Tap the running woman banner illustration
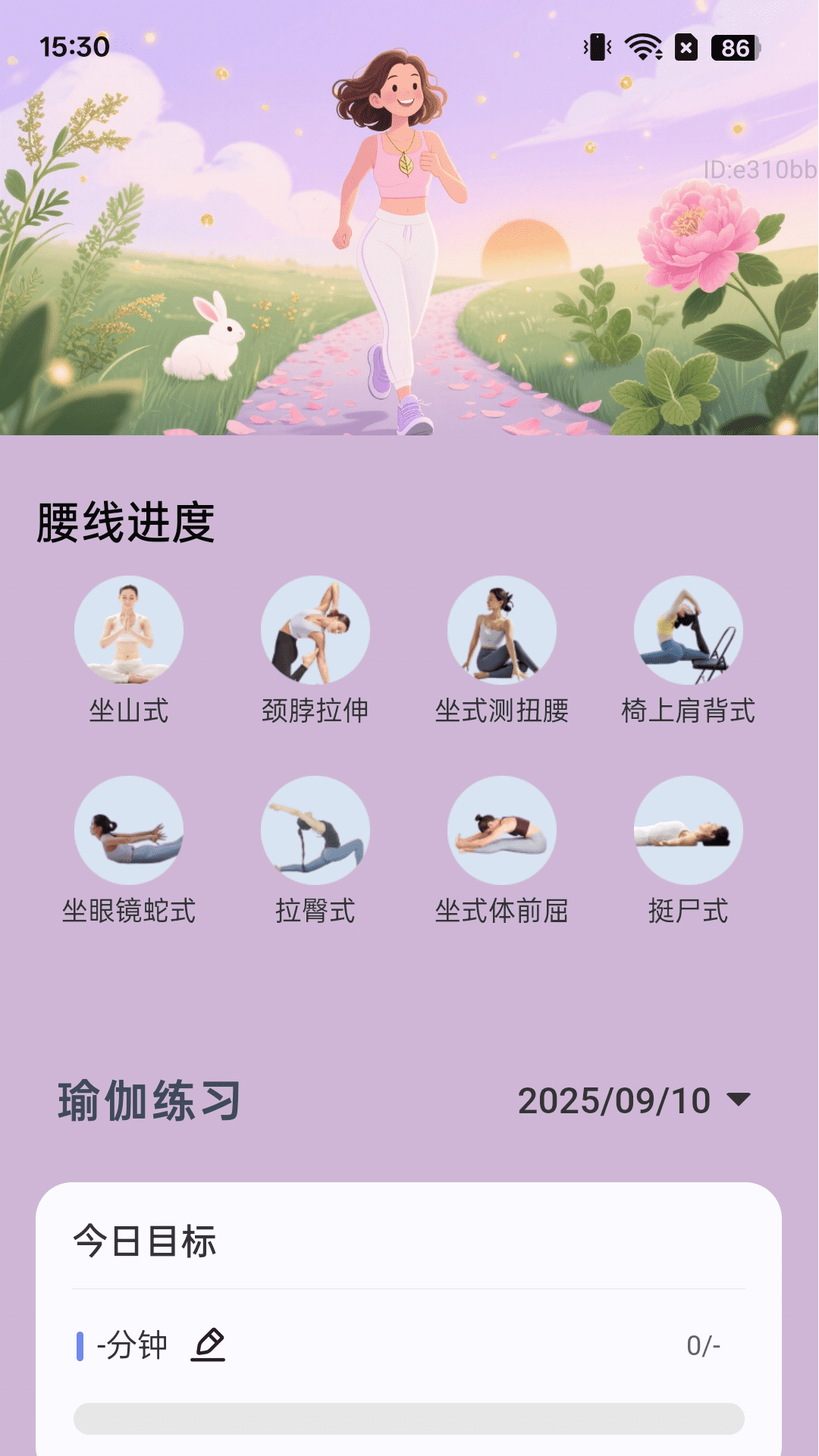Viewport: 819px width, 1456px height. coord(394,227)
